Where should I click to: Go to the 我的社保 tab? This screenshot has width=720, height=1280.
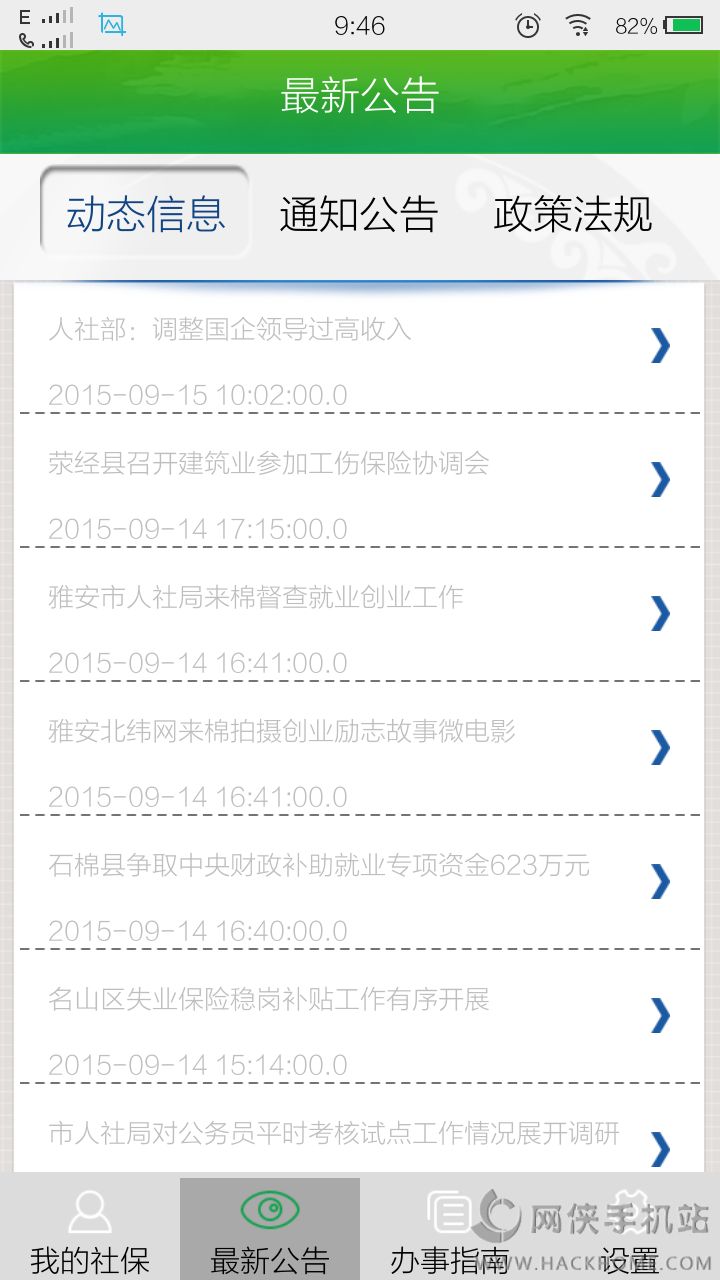click(x=90, y=1229)
